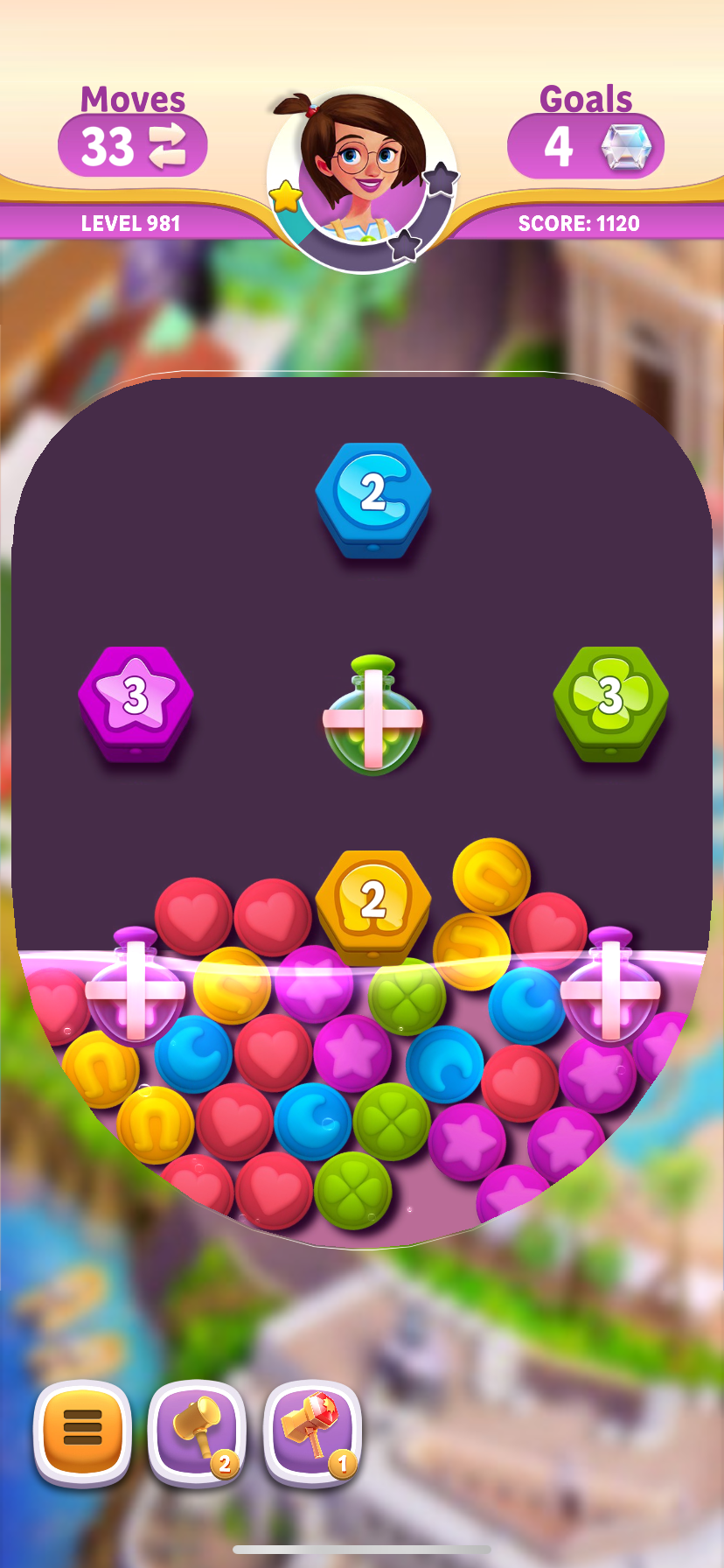Select the red gem hammer booster
The height and width of the screenshot is (1568, 724).
pyautogui.click(x=312, y=1432)
